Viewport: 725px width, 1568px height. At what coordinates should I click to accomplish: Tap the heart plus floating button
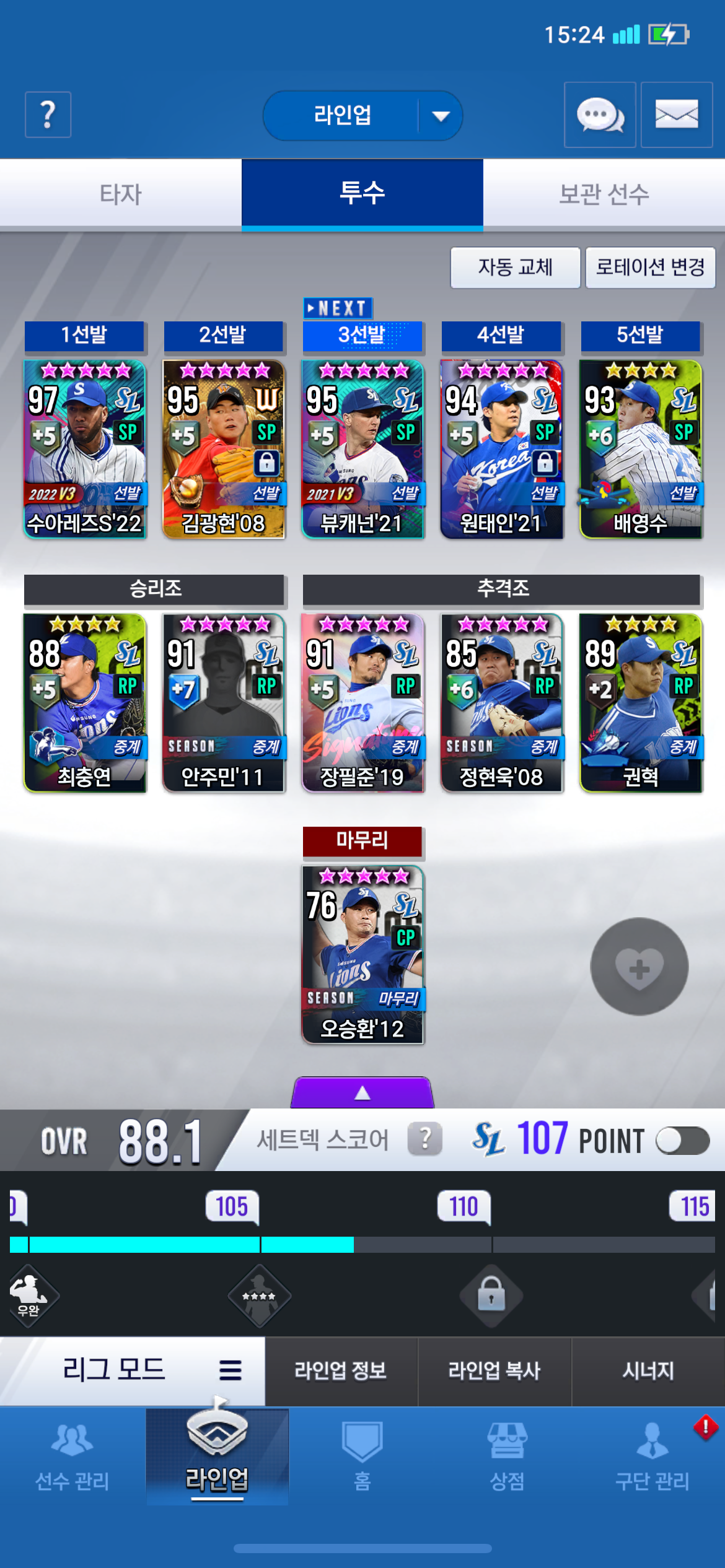pyautogui.click(x=639, y=966)
